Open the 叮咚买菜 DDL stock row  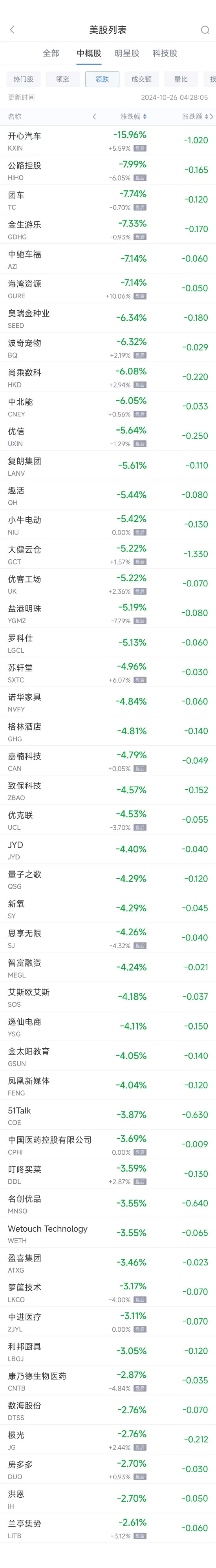coord(108,1174)
